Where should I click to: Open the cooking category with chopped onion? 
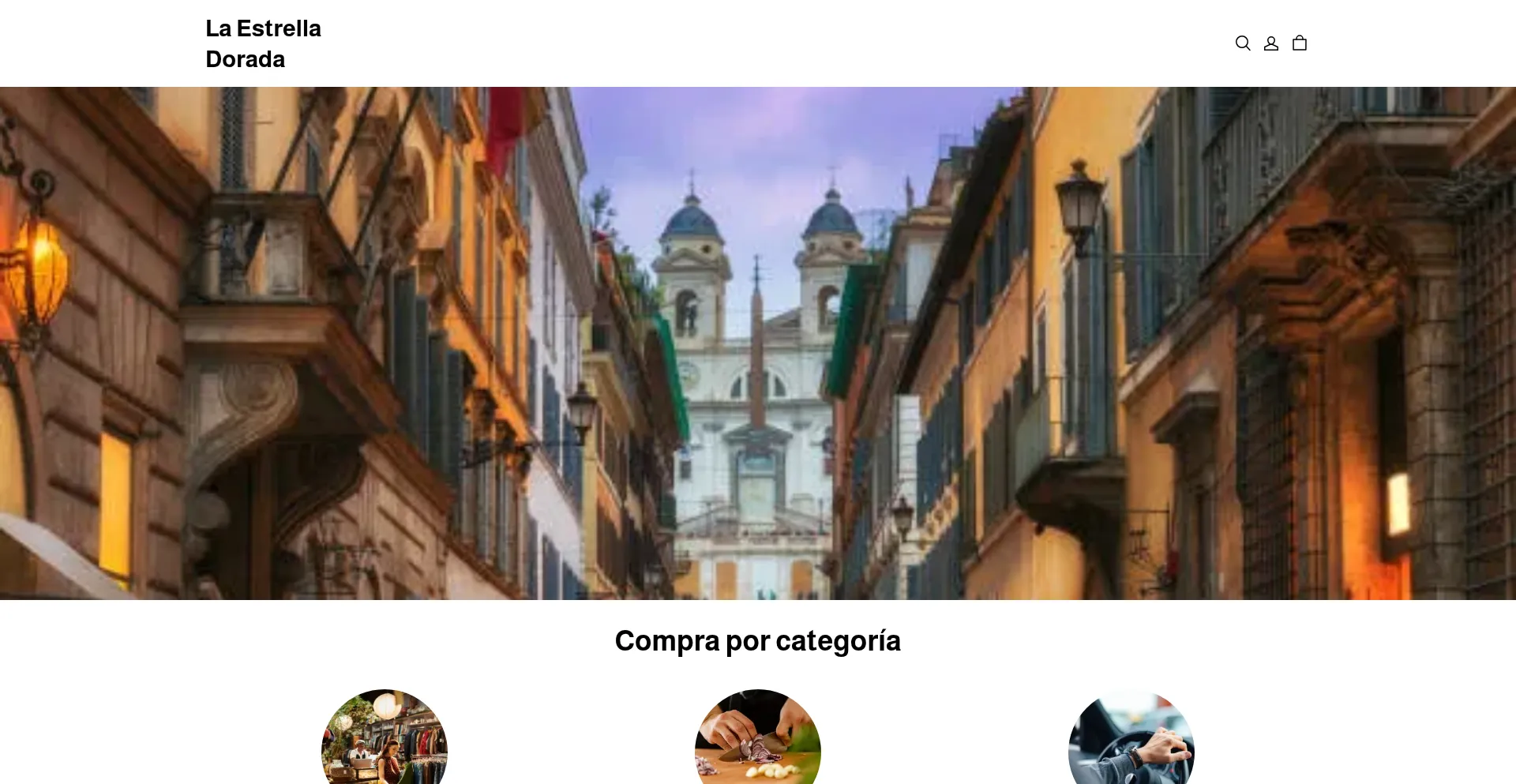[x=758, y=738]
